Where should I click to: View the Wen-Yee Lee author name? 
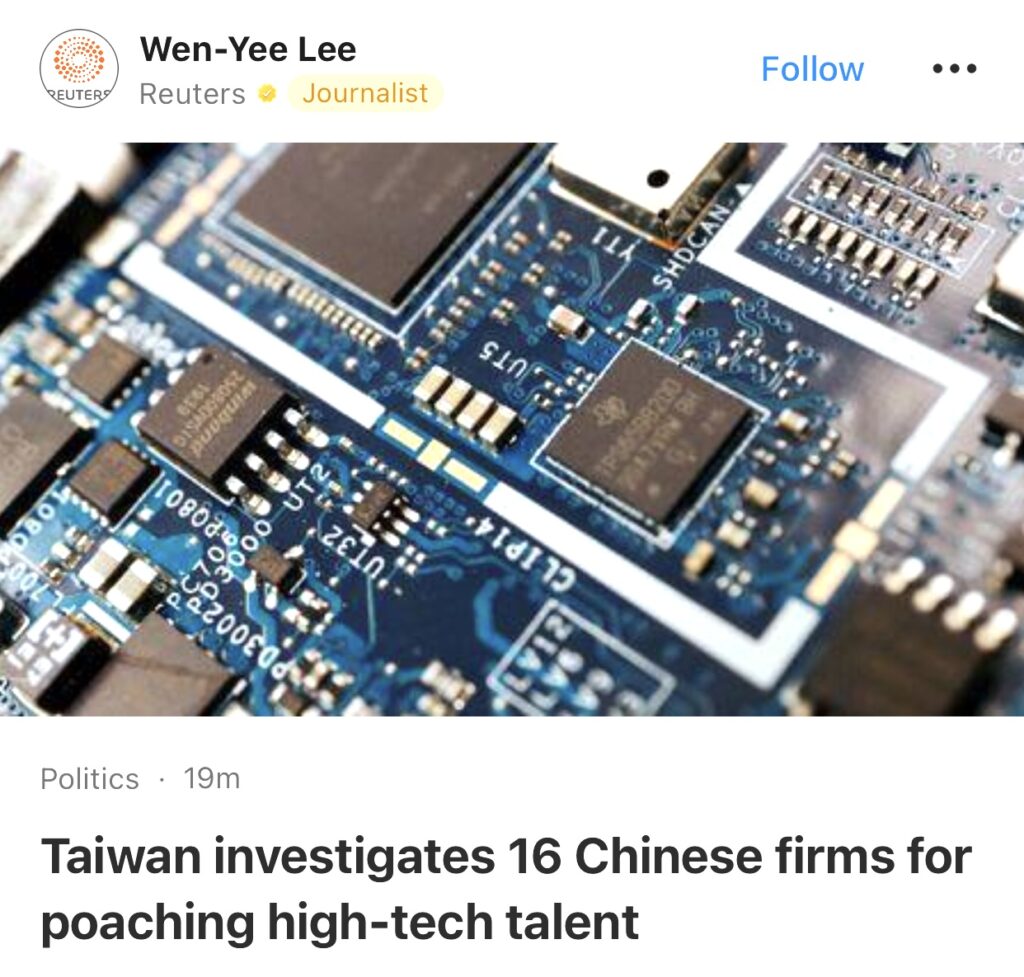point(248,48)
